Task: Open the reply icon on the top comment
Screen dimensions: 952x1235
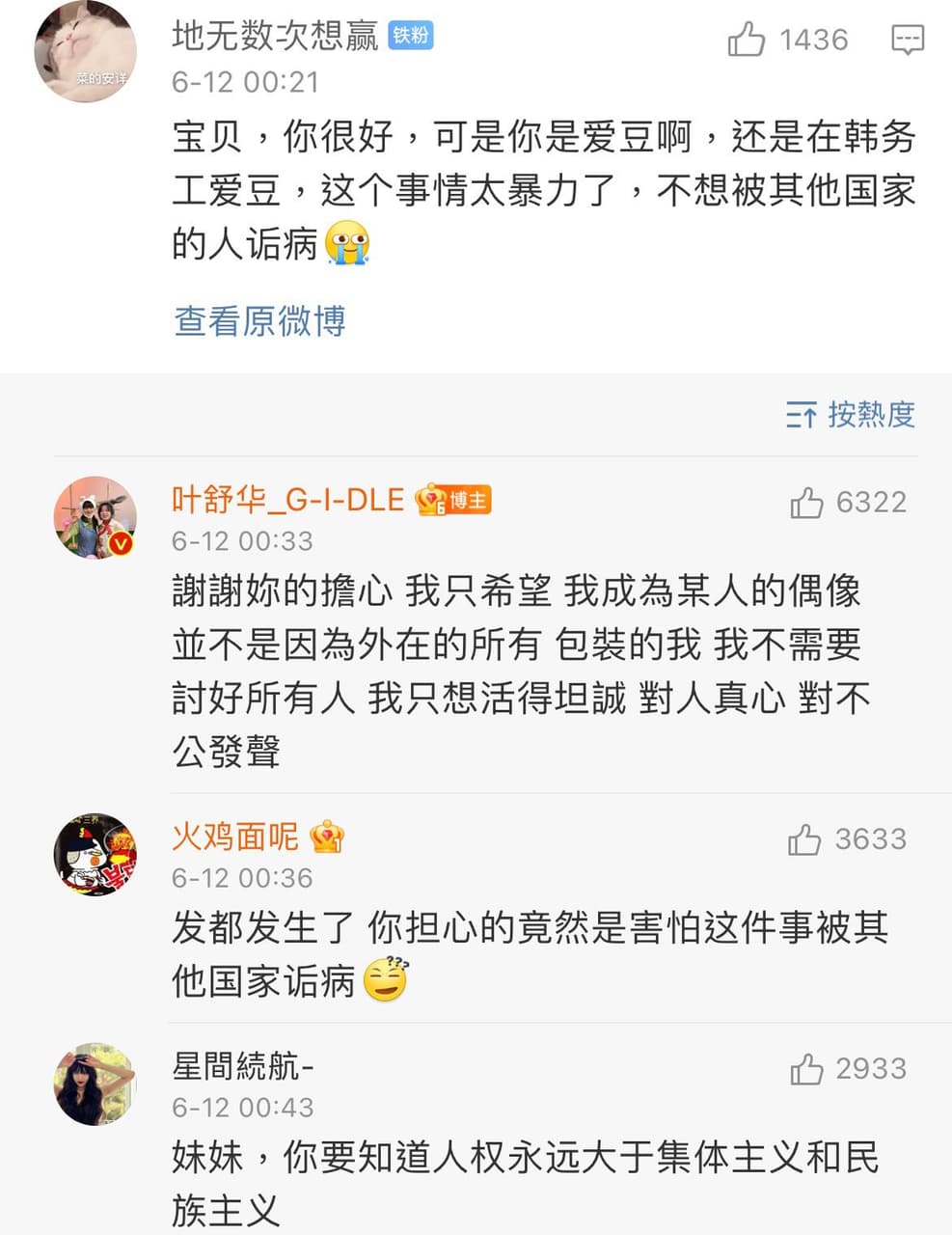Action: pyautogui.click(x=907, y=40)
